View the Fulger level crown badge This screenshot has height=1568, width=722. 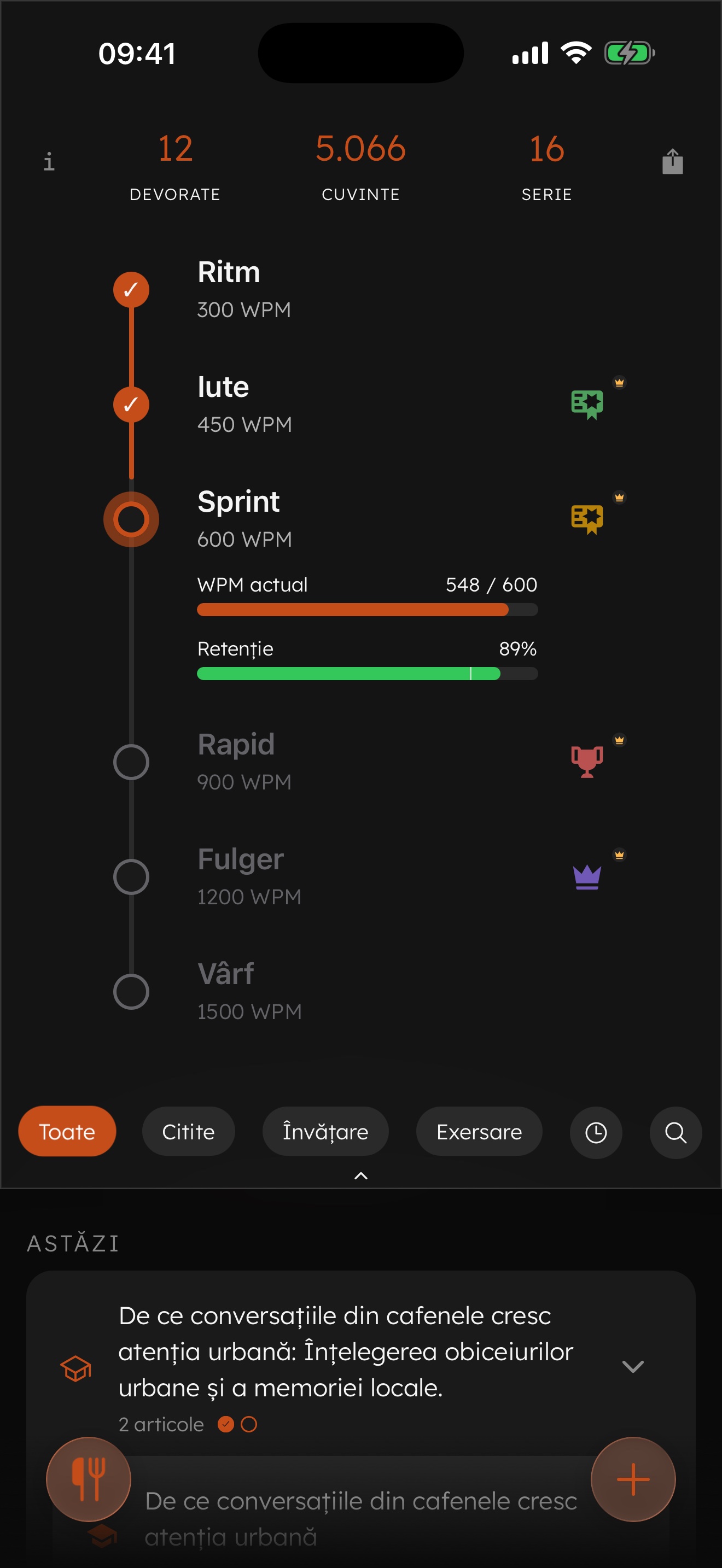587,876
